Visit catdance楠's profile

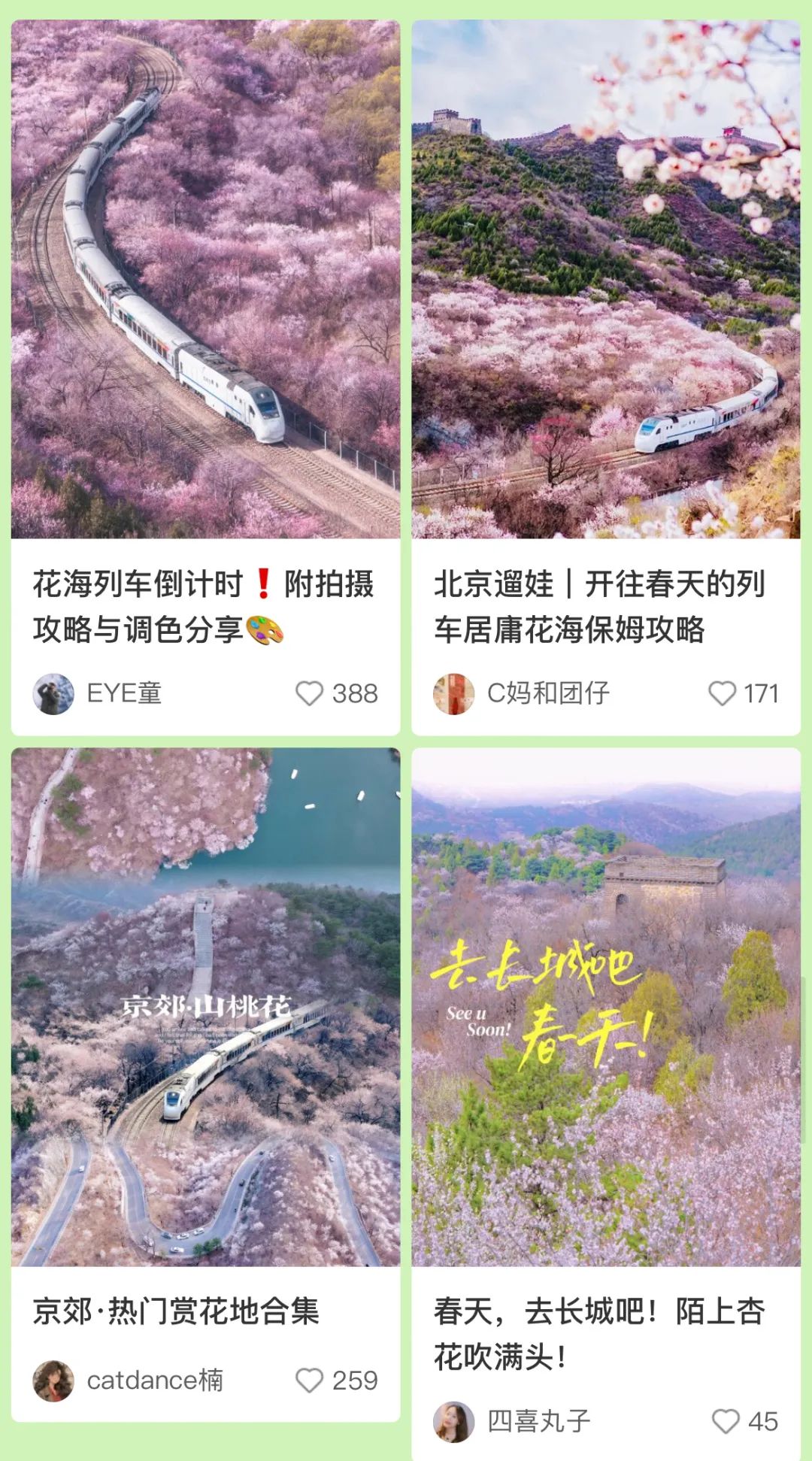(53, 1381)
